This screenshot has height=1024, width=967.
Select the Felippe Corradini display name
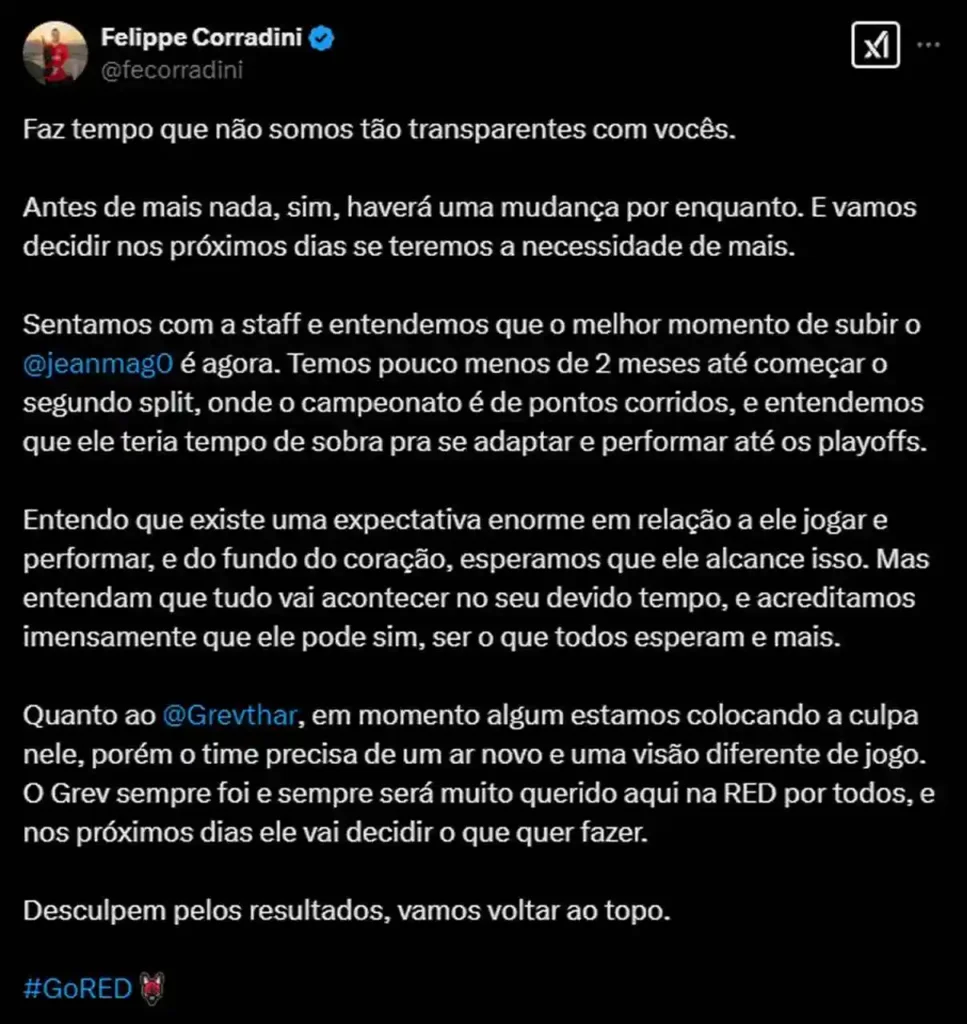coord(200,36)
